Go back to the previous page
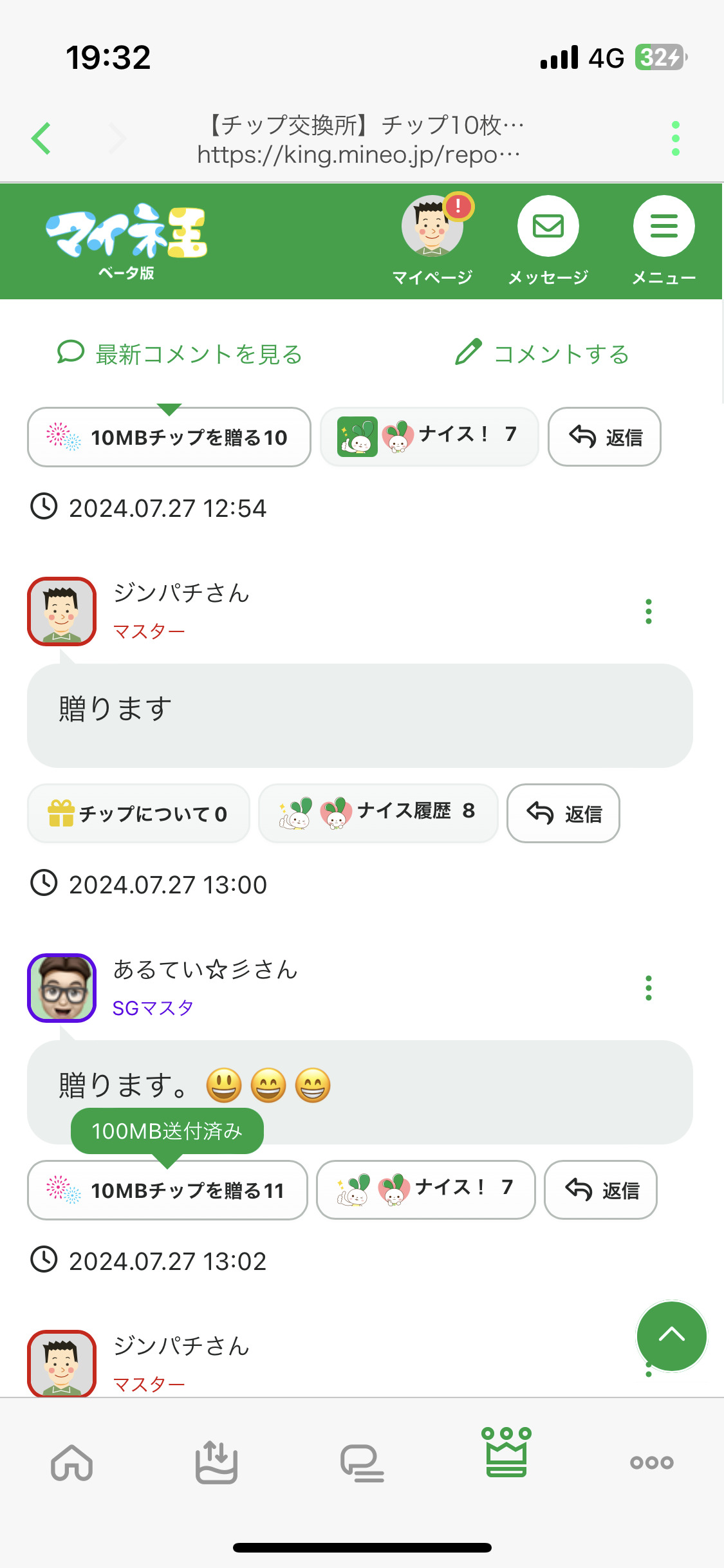This screenshot has height=1568, width=724. pos(42,138)
